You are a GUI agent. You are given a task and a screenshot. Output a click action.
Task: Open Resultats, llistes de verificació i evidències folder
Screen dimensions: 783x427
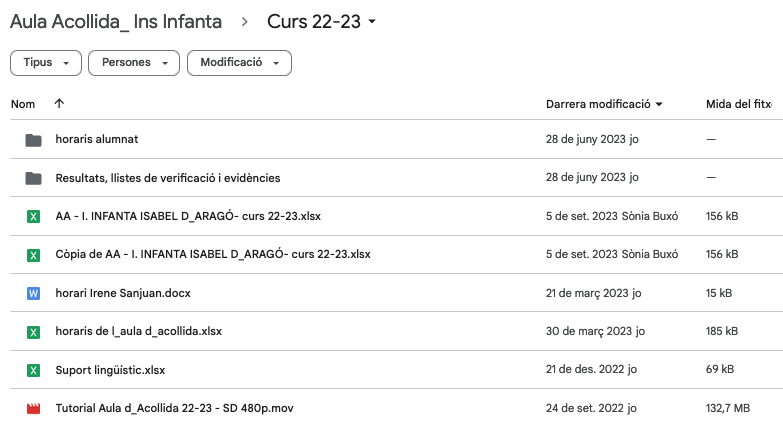tap(167, 178)
